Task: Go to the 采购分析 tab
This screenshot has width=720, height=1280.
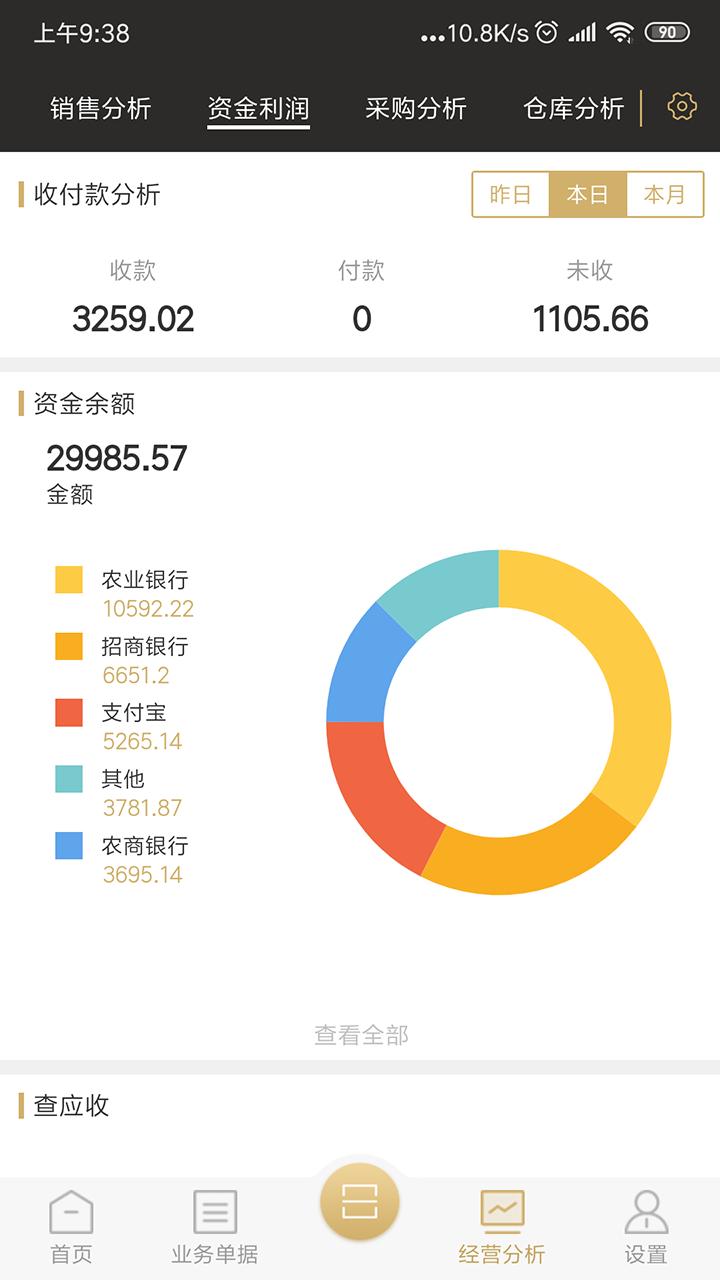Action: coord(416,108)
